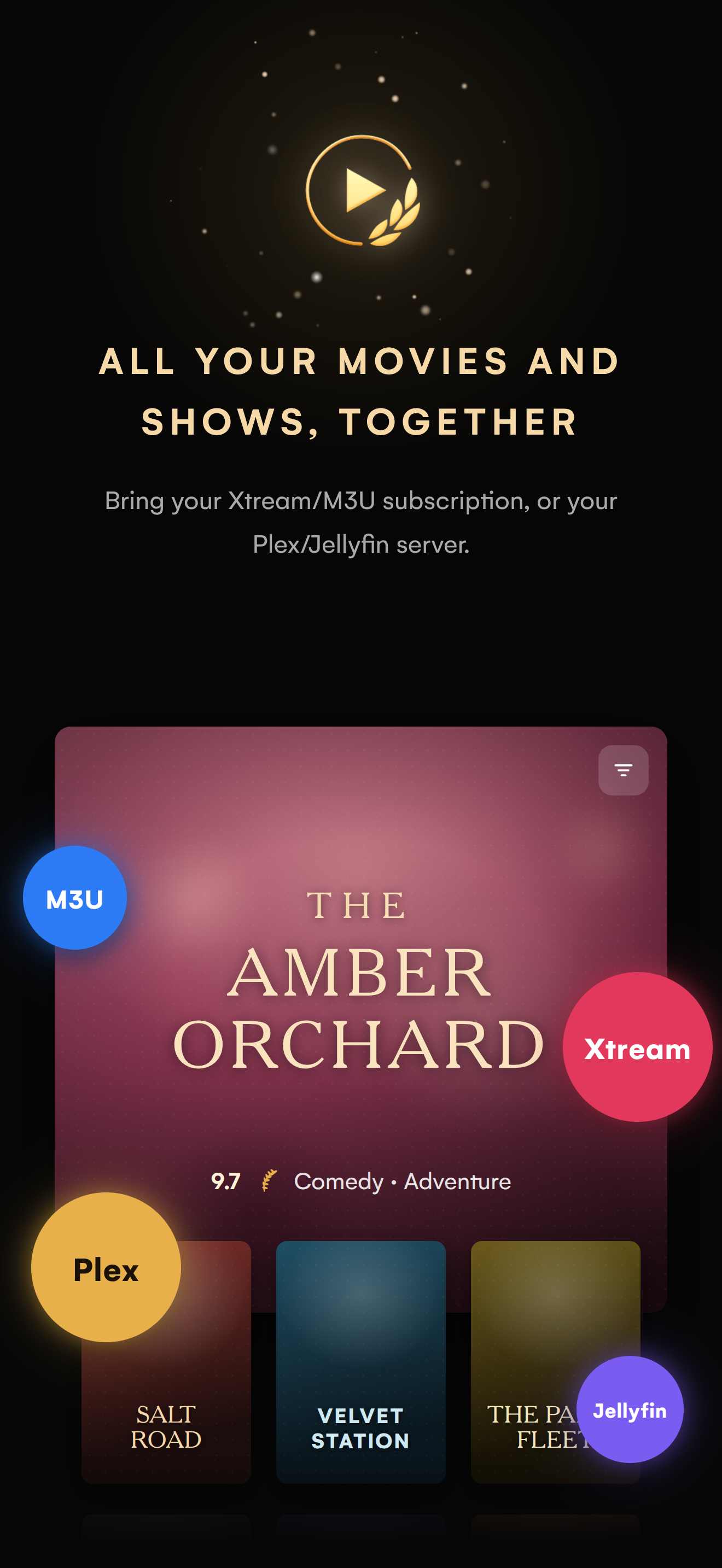Choose the Xtream source bubble
Image resolution: width=722 pixels, height=1568 pixels.
pos(637,1047)
